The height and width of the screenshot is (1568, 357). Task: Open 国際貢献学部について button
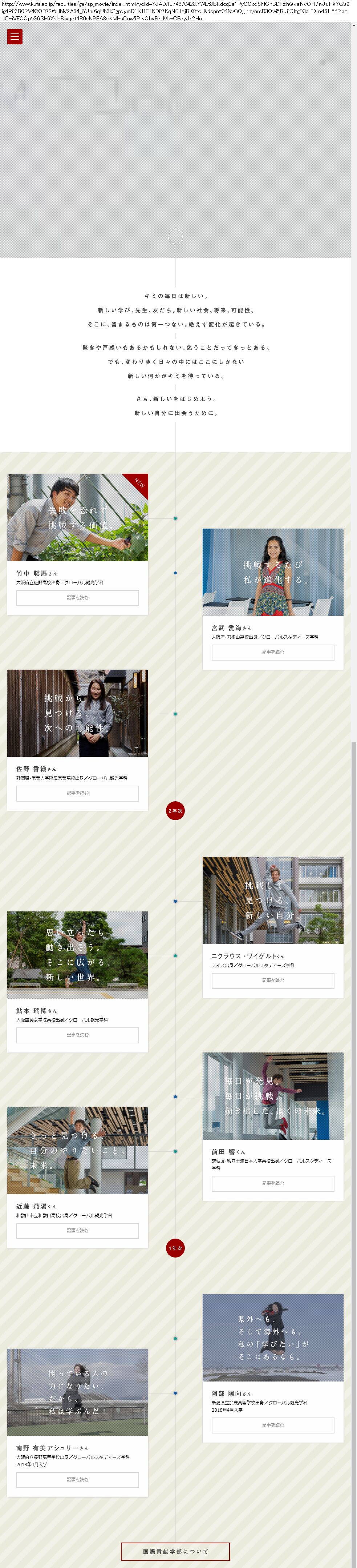click(175, 1552)
